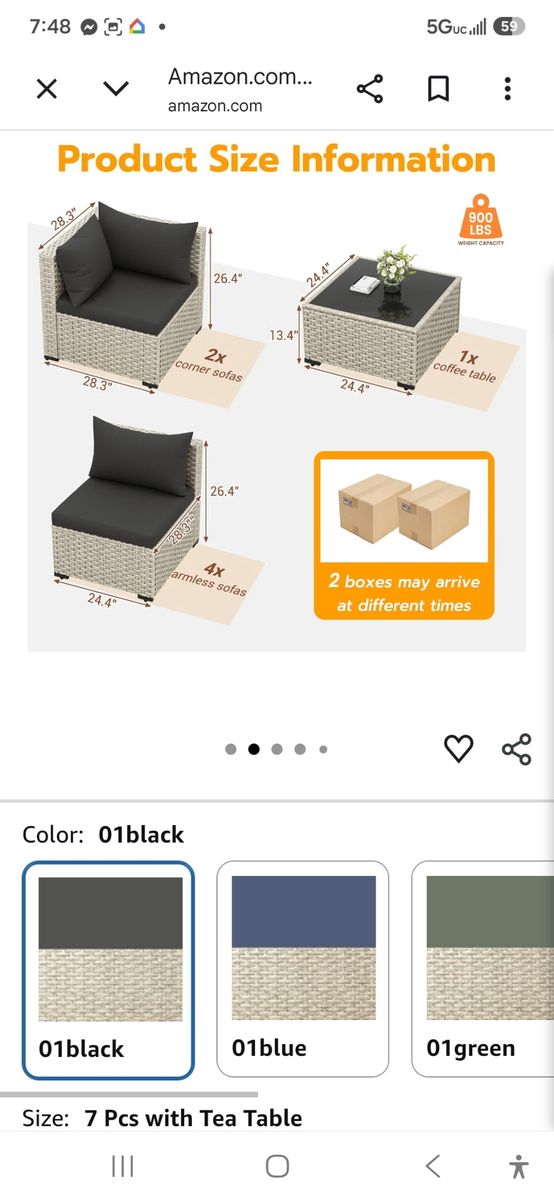Add product to wish list heart
This screenshot has height=1200, width=554.
[458, 748]
